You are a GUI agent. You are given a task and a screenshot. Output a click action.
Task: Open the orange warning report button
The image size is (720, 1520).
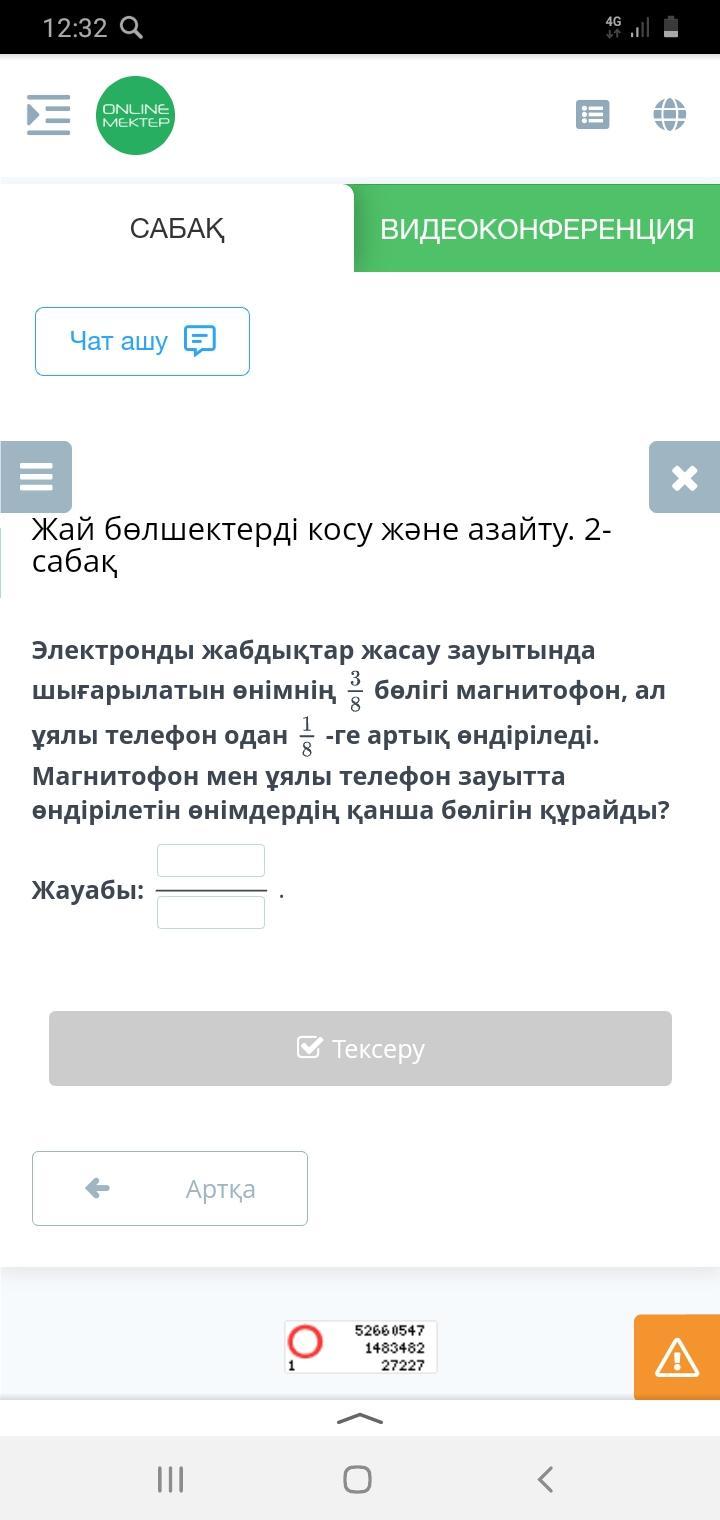tap(677, 1357)
